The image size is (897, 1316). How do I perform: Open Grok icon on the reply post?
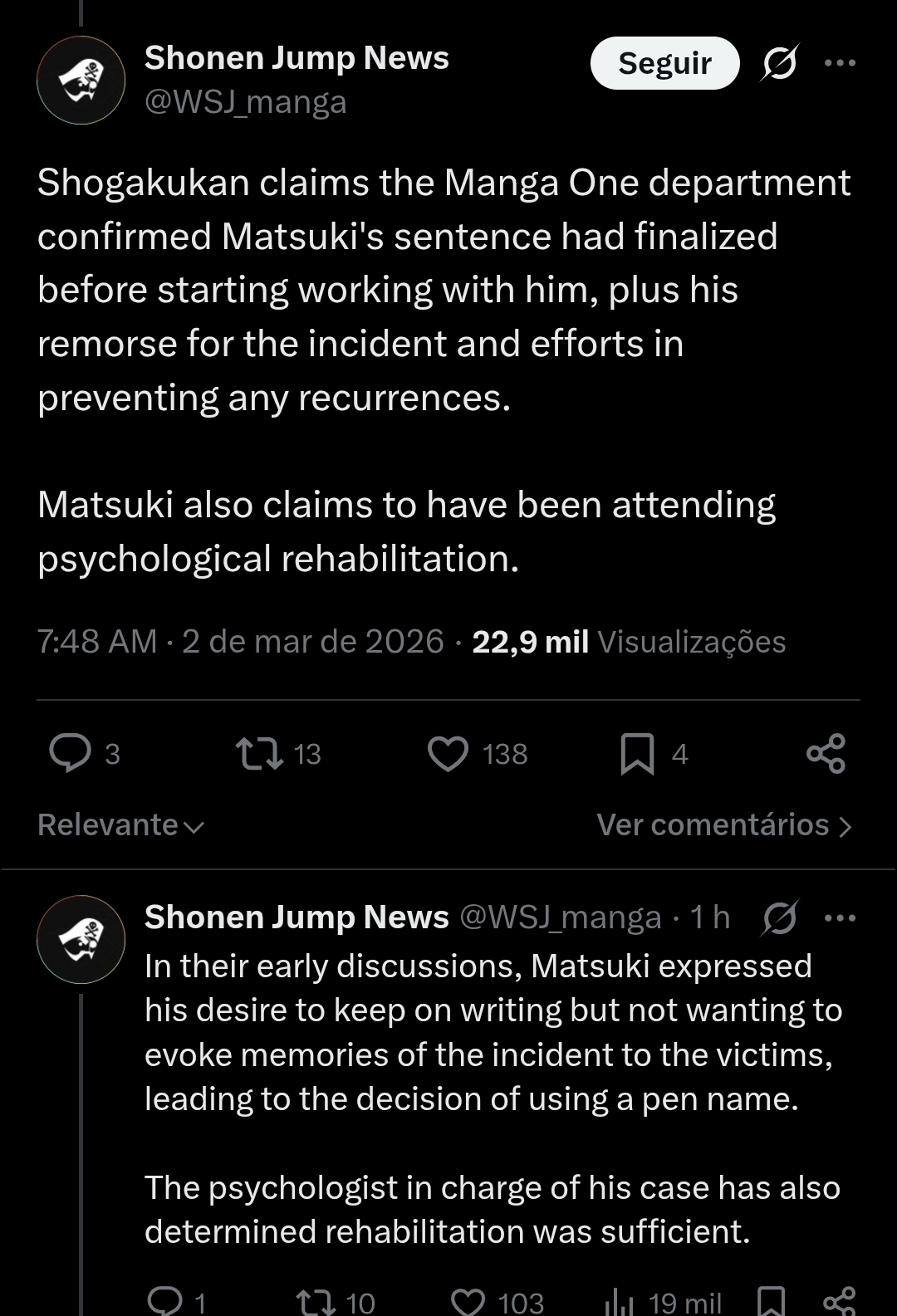pyautogui.click(x=779, y=918)
